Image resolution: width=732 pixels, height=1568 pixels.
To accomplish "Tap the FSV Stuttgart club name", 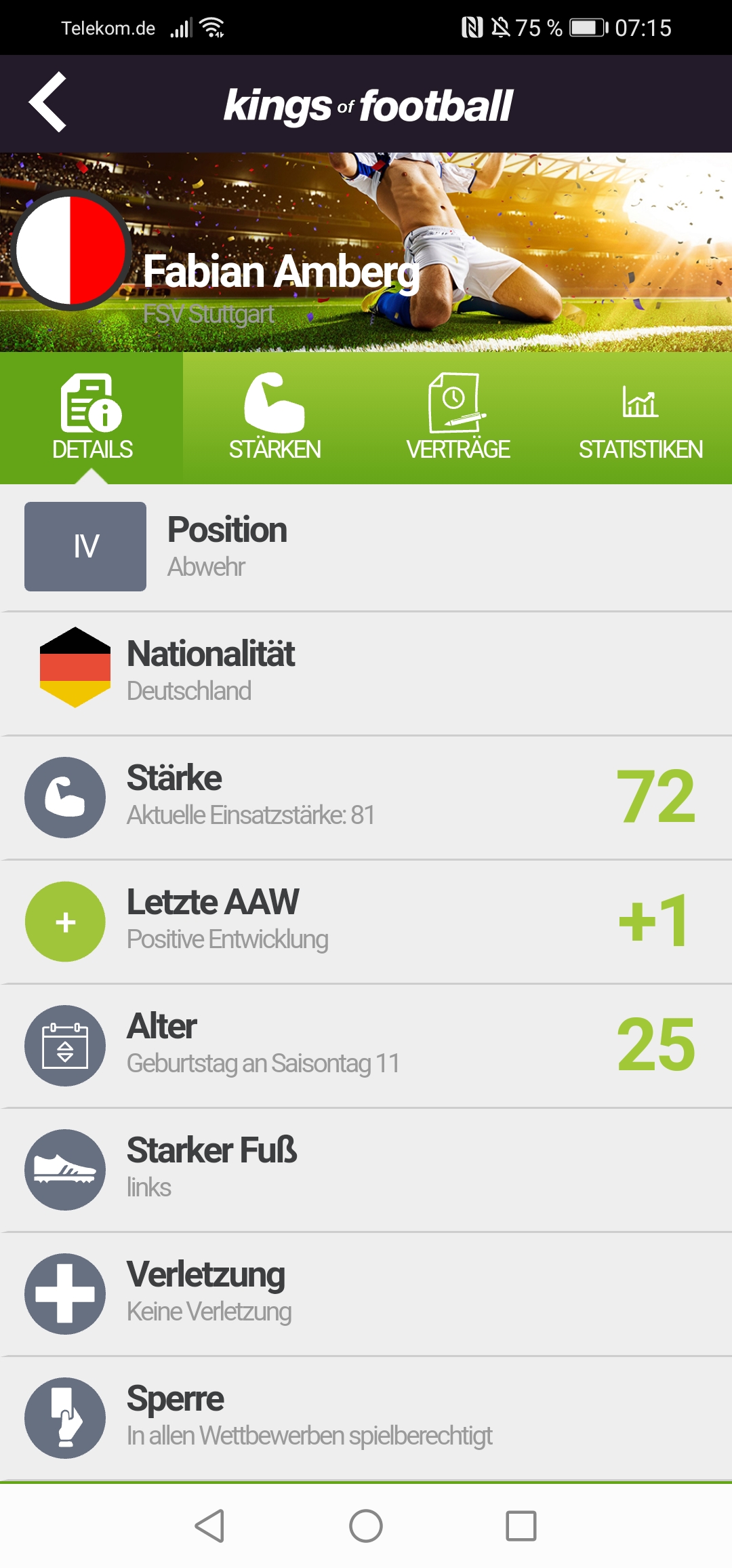I will click(x=208, y=315).
